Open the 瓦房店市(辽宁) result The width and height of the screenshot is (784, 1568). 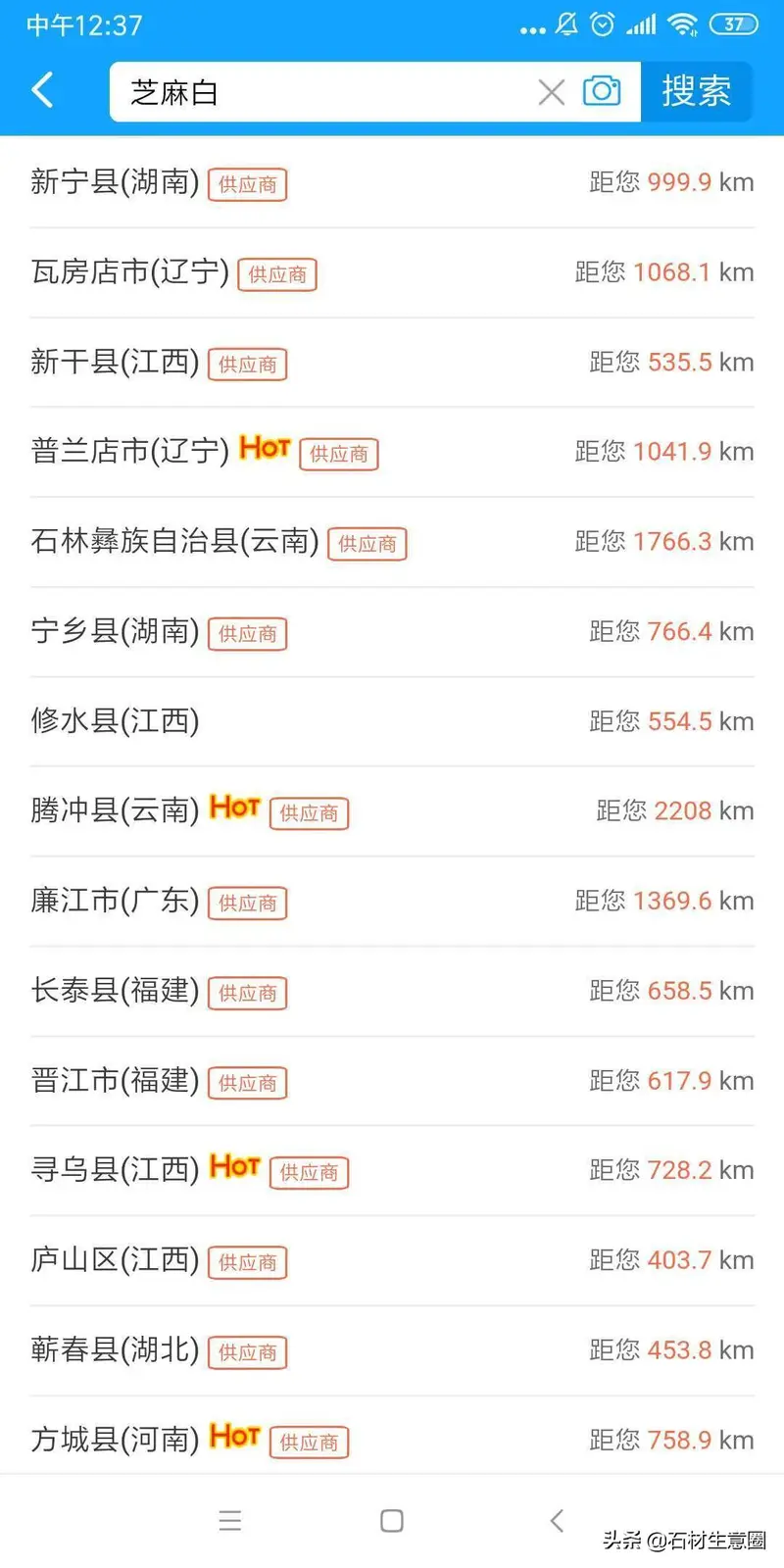click(392, 272)
